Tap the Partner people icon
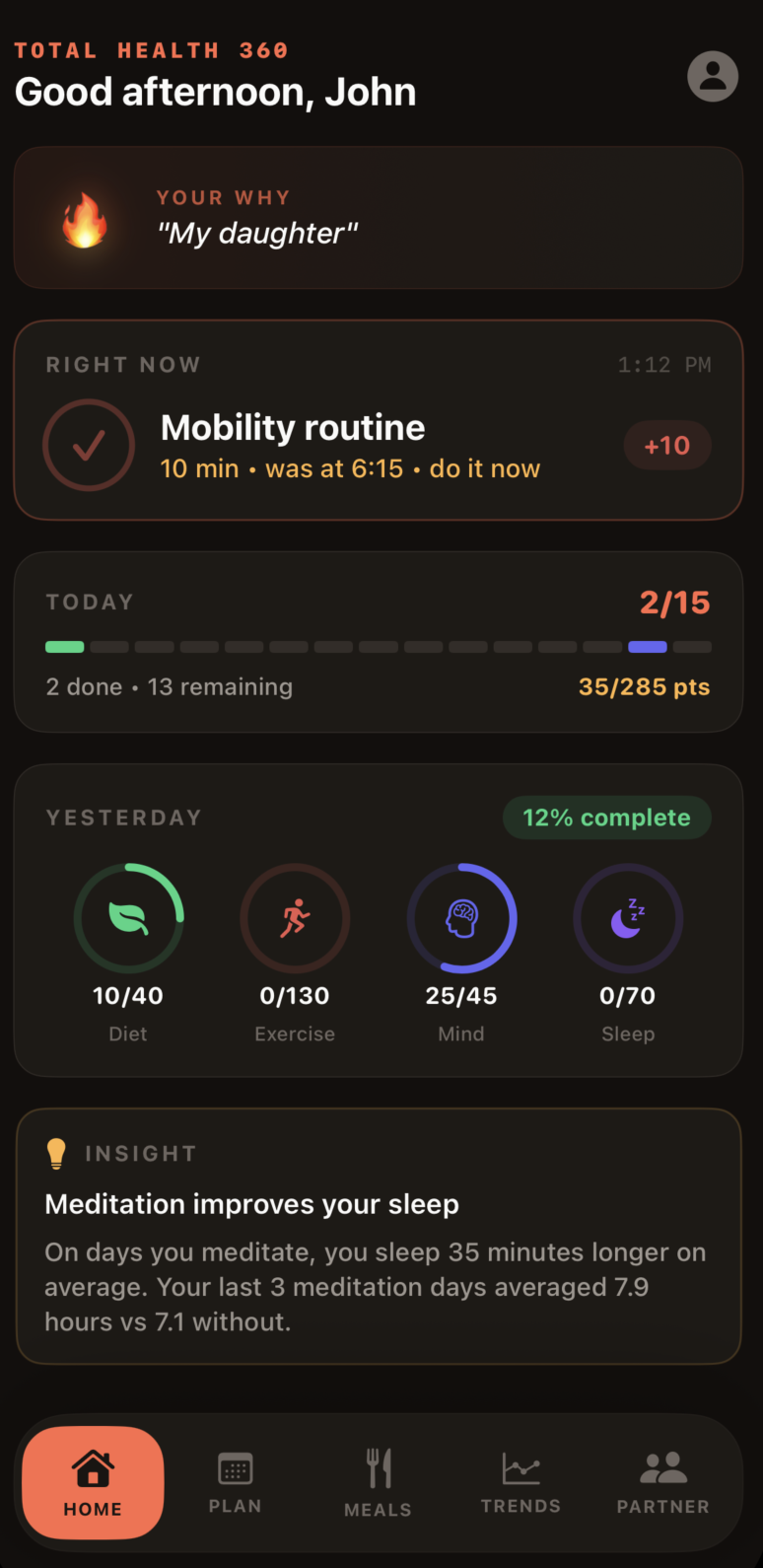Screen dimensions: 763x1568 click(x=662, y=1469)
